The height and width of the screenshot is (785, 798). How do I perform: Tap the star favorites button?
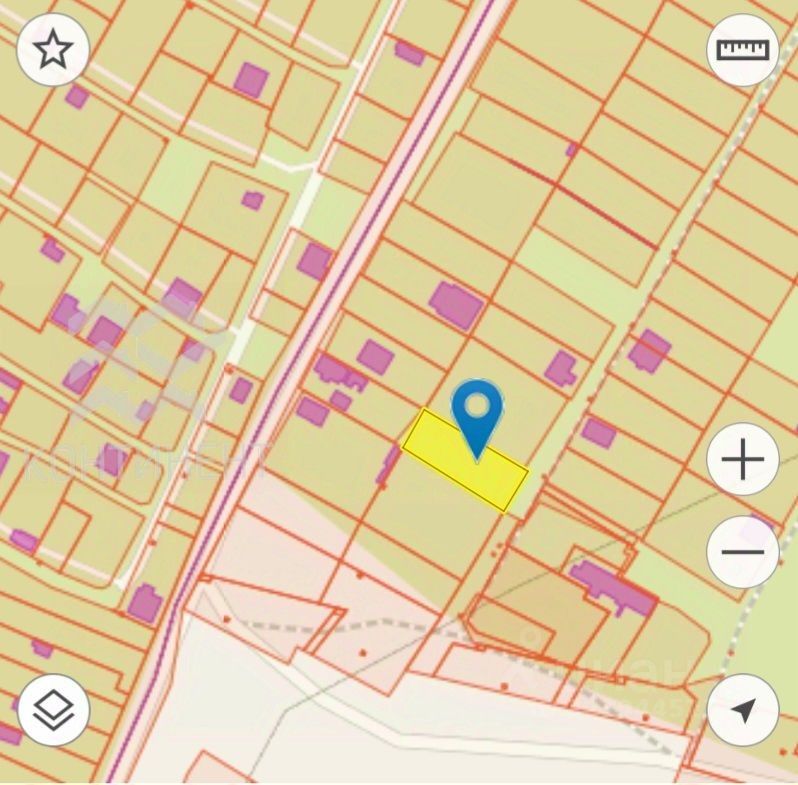pos(53,49)
